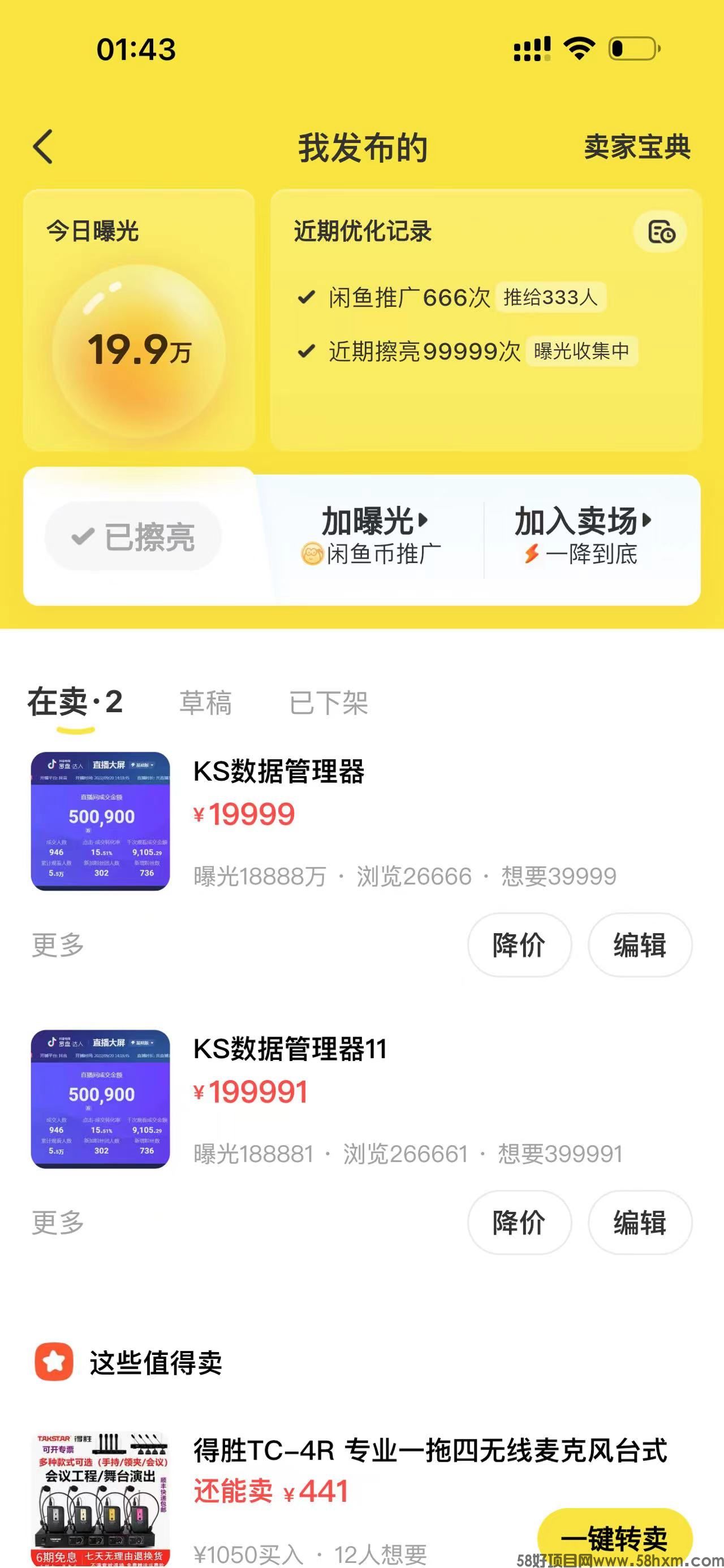This screenshot has width=724, height=1568.
Task: Open 加曝光 闲鱼币推广
Action: pyautogui.click(x=374, y=536)
